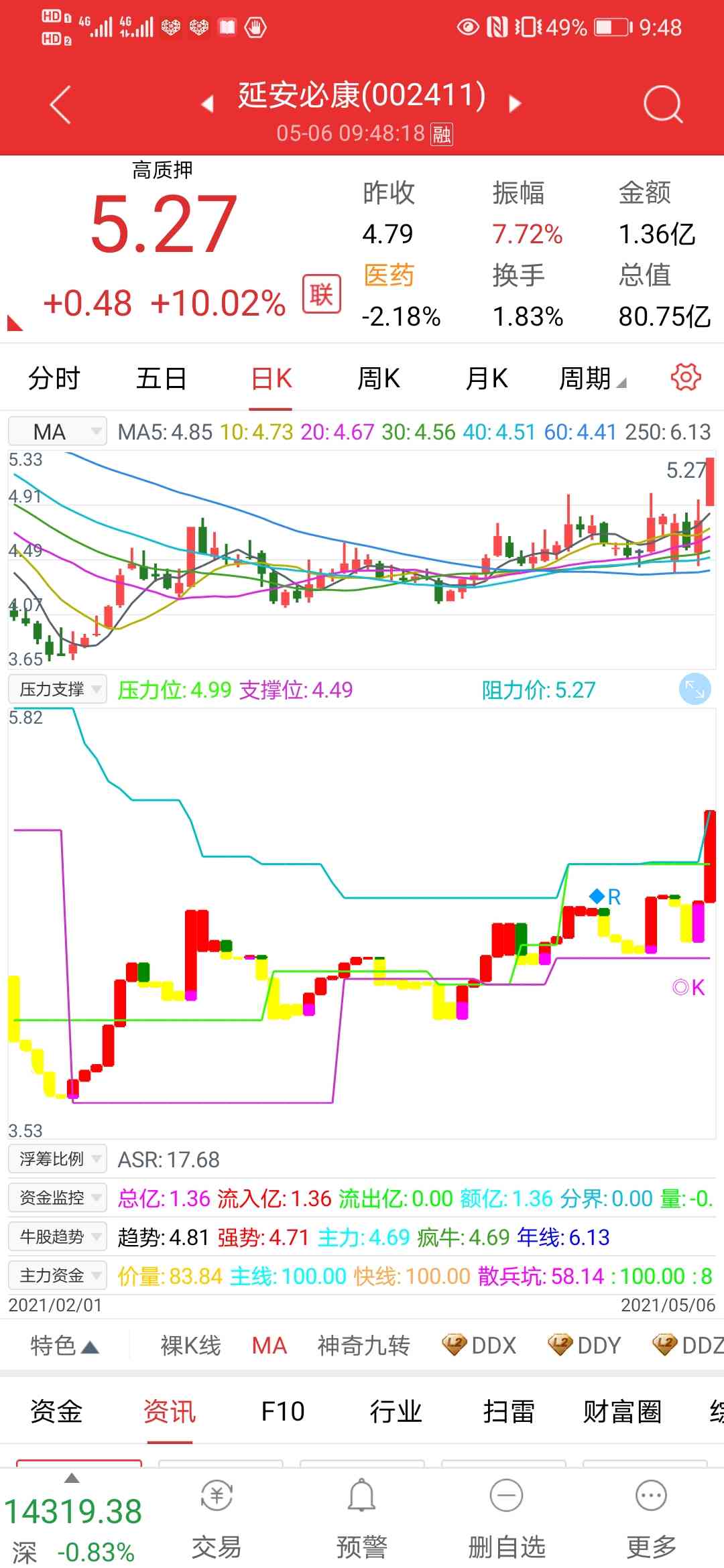The width and height of the screenshot is (724, 1568).
Task: Select the 月K chart tab
Action: [487, 379]
